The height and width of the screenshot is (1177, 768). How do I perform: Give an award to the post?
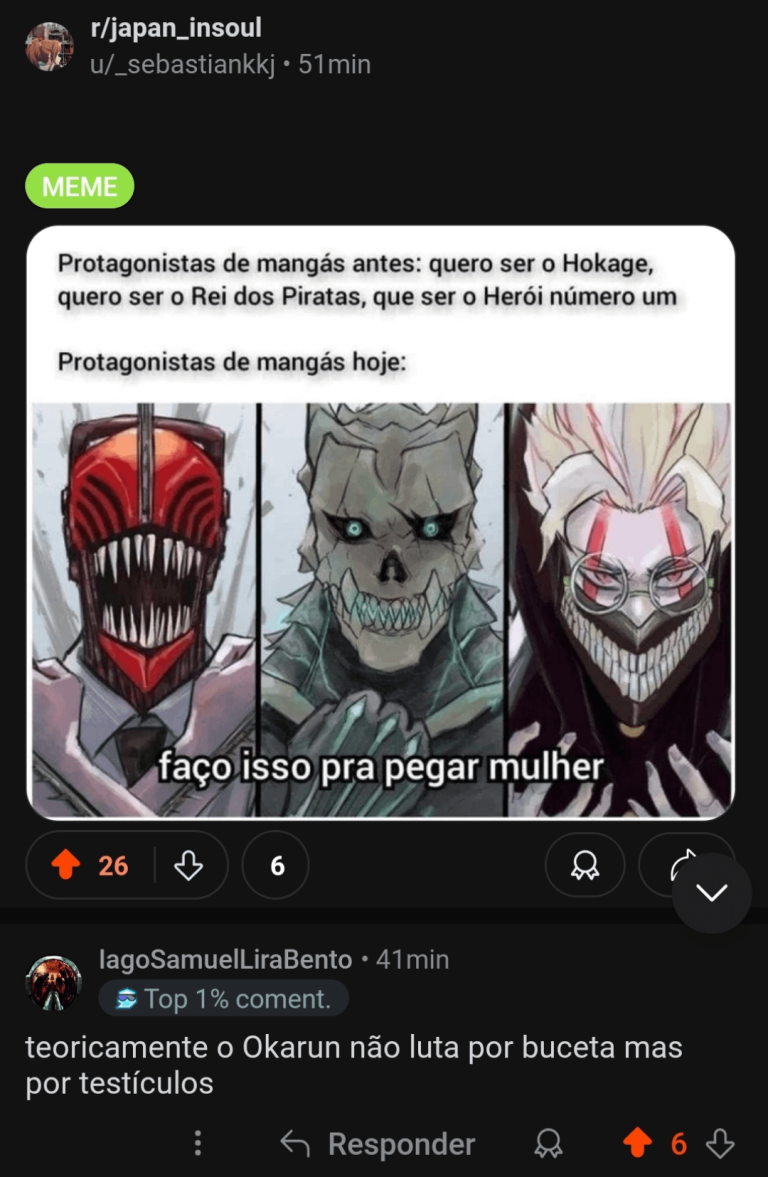[x=584, y=865]
